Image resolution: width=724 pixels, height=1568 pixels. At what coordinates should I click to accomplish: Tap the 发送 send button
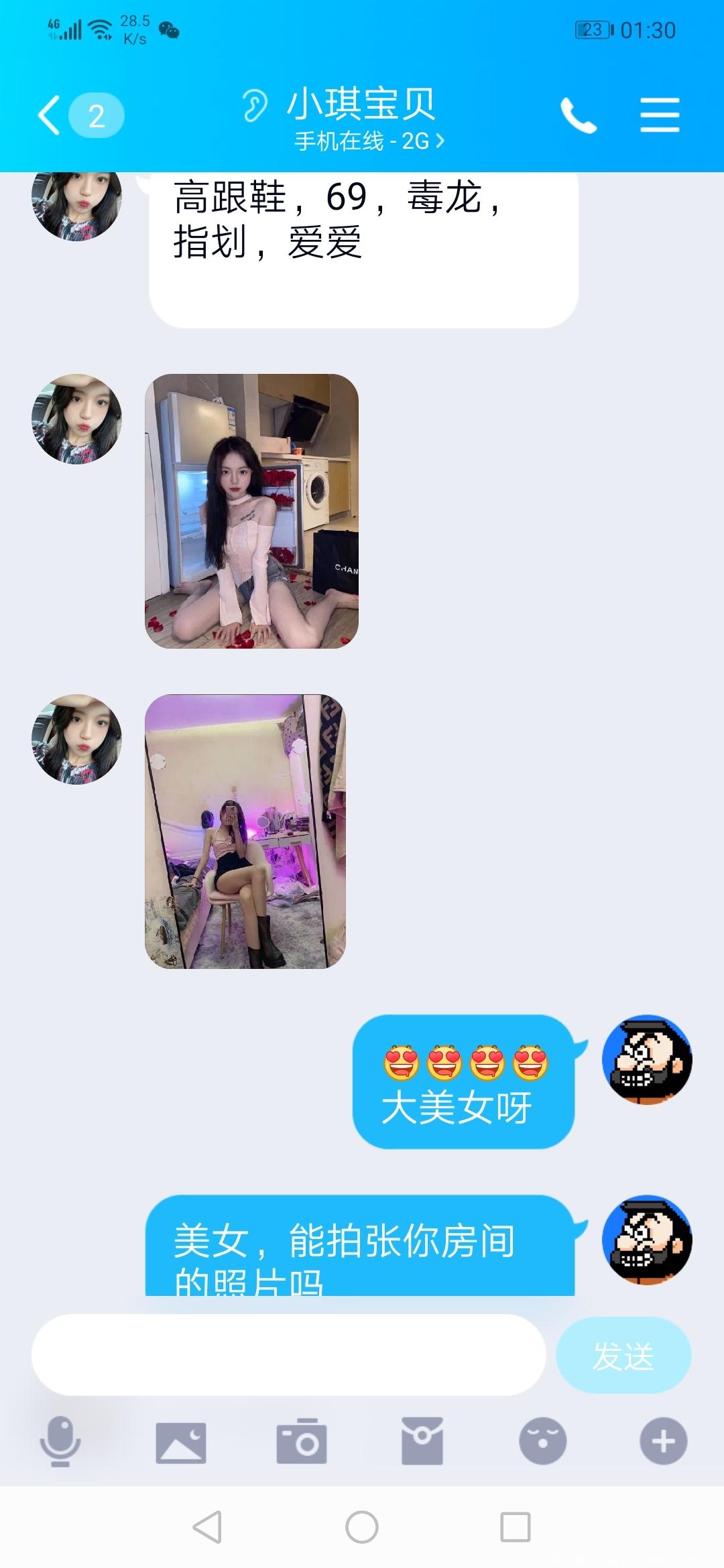click(623, 1355)
